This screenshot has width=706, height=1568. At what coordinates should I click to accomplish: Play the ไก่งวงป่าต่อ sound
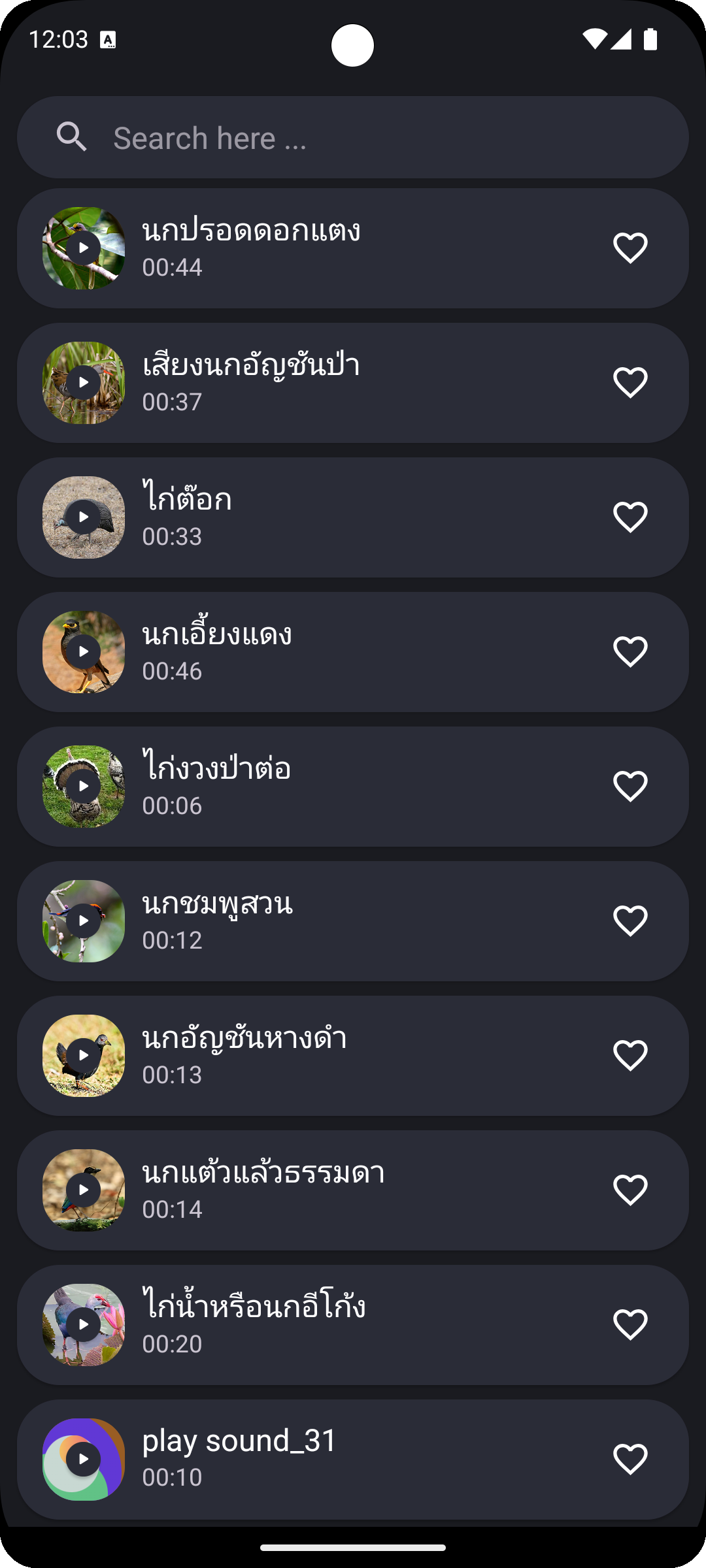[x=84, y=786]
